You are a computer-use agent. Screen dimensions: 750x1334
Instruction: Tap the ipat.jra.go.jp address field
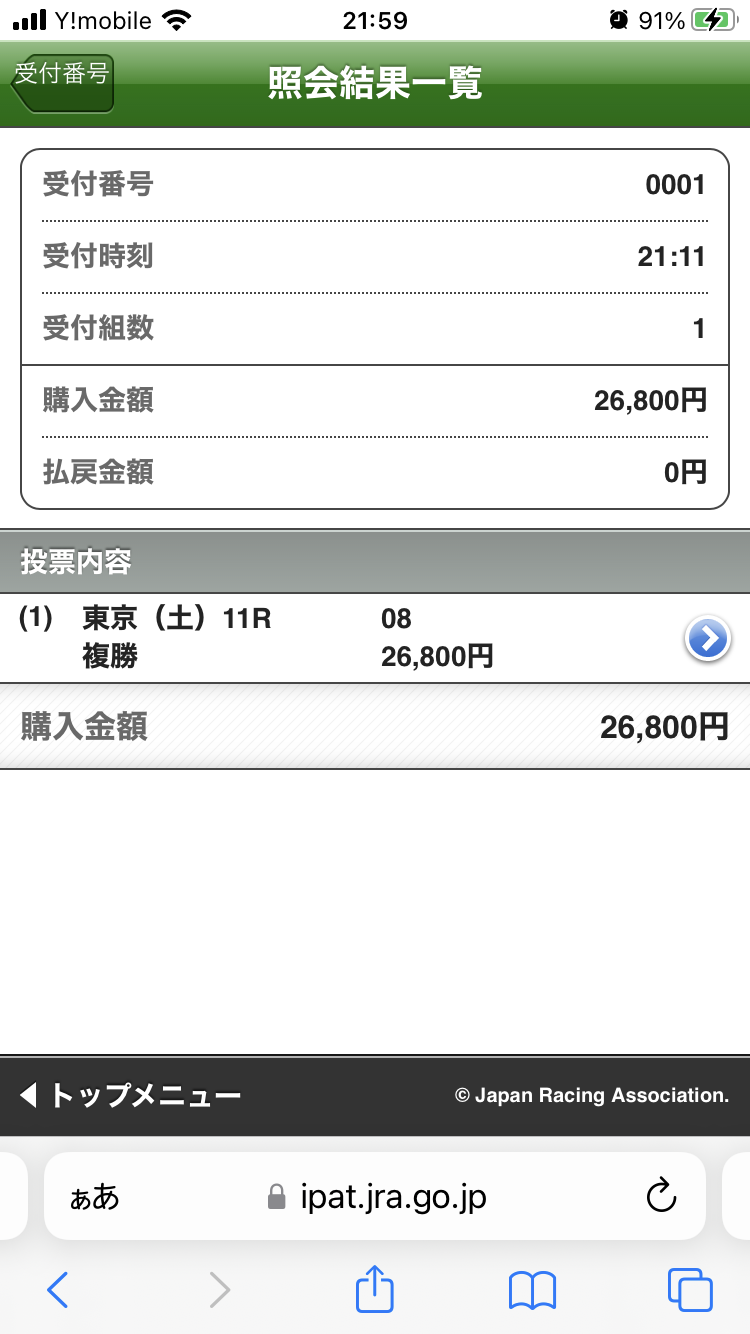pos(375,1196)
